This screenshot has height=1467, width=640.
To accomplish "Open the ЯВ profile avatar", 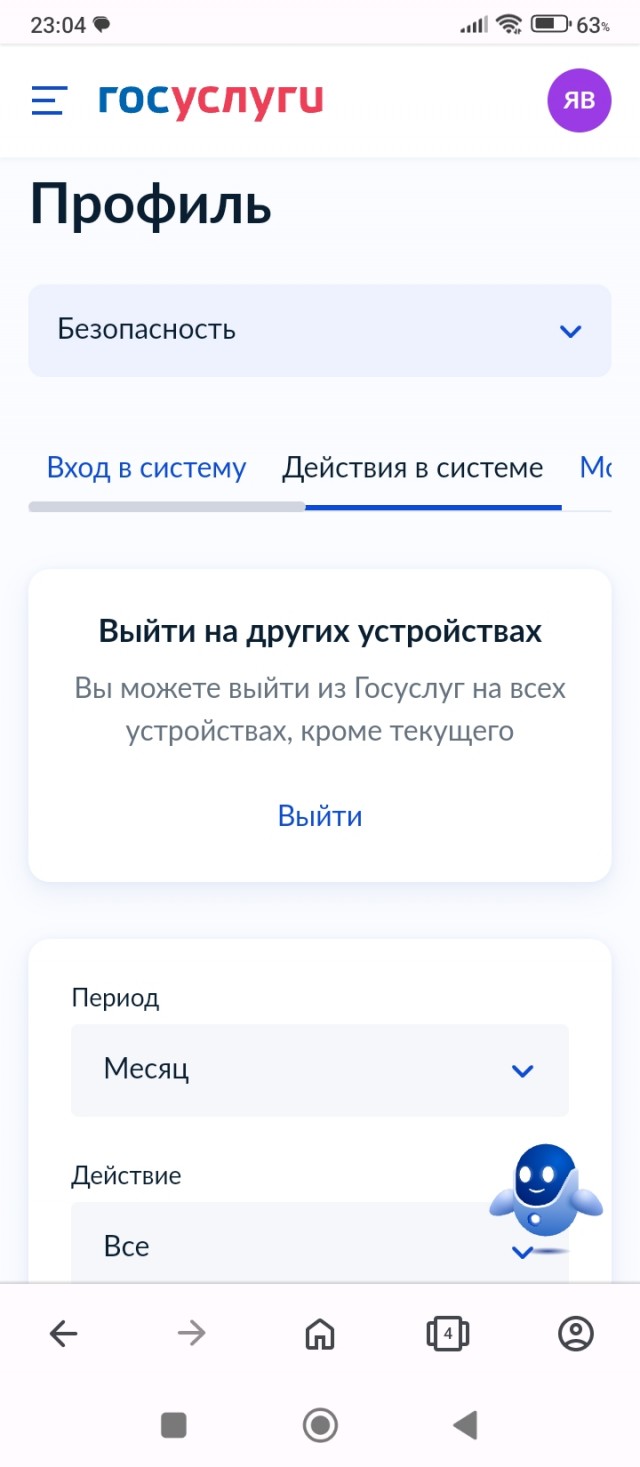I will point(578,101).
